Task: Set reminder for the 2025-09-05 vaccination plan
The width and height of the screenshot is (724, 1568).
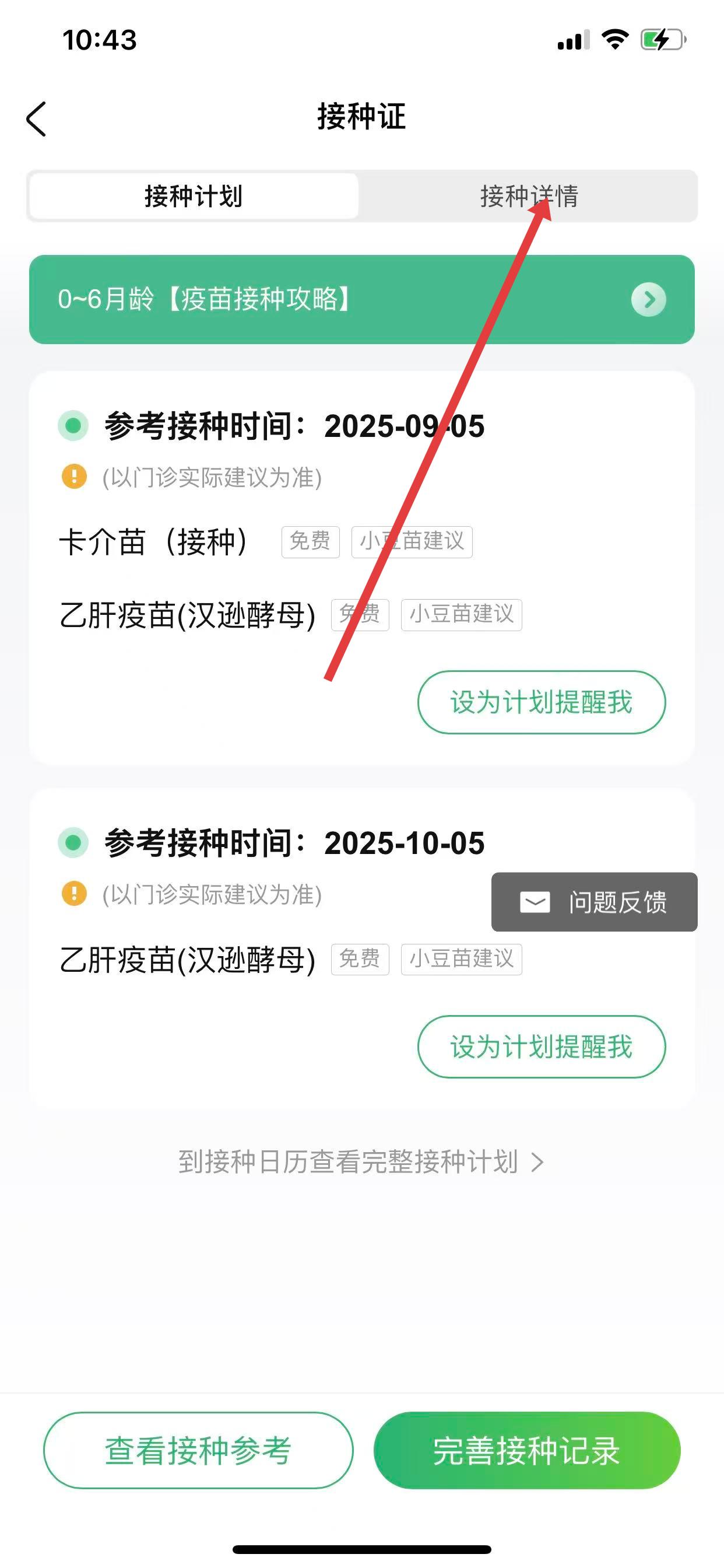Action: pyautogui.click(x=541, y=702)
